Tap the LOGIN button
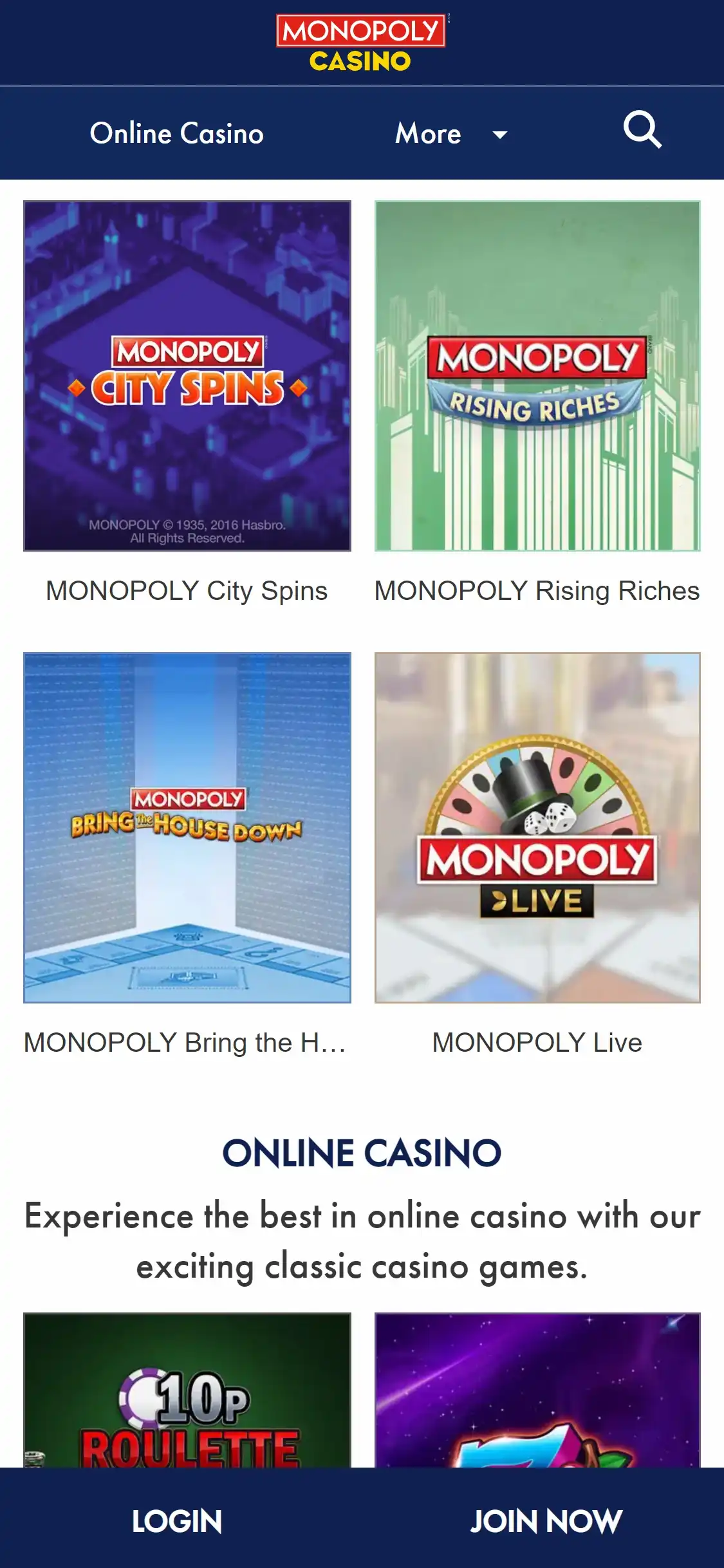Image resolution: width=724 pixels, height=1568 pixels. click(x=177, y=1522)
